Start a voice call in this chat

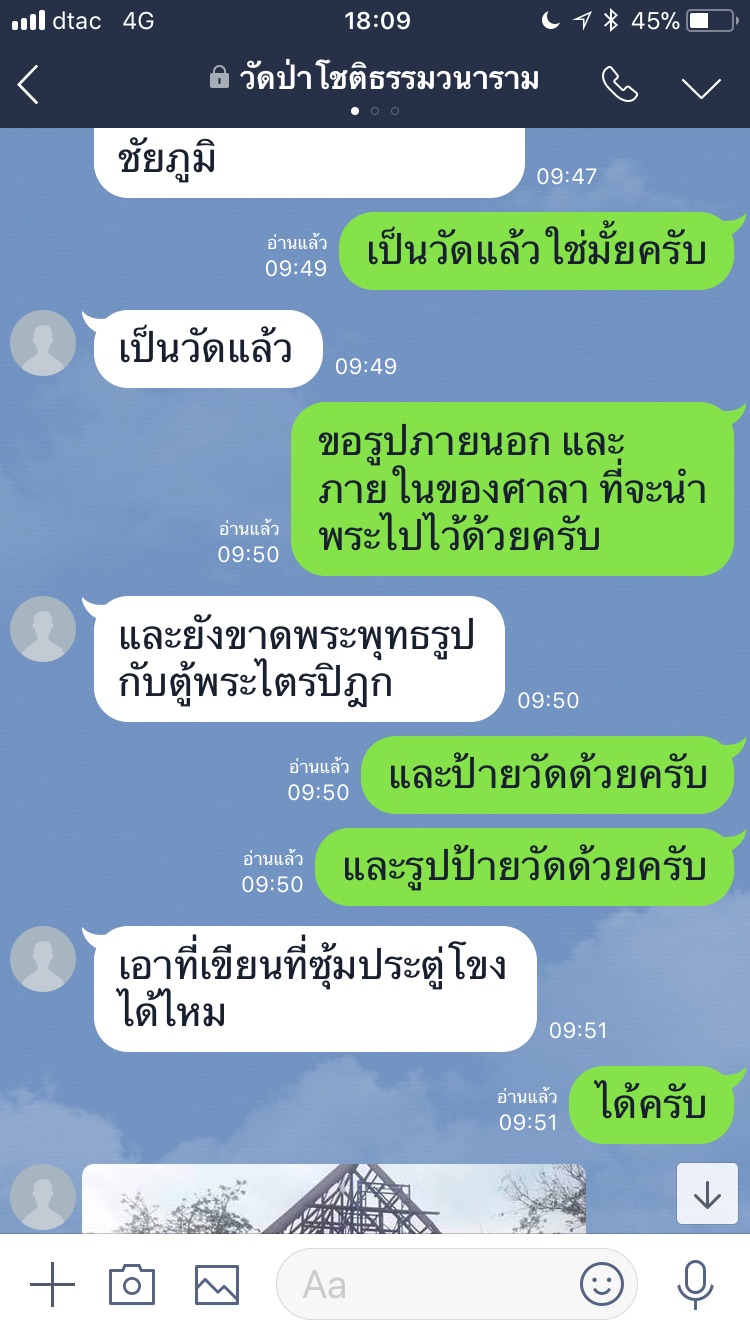[x=620, y=85]
